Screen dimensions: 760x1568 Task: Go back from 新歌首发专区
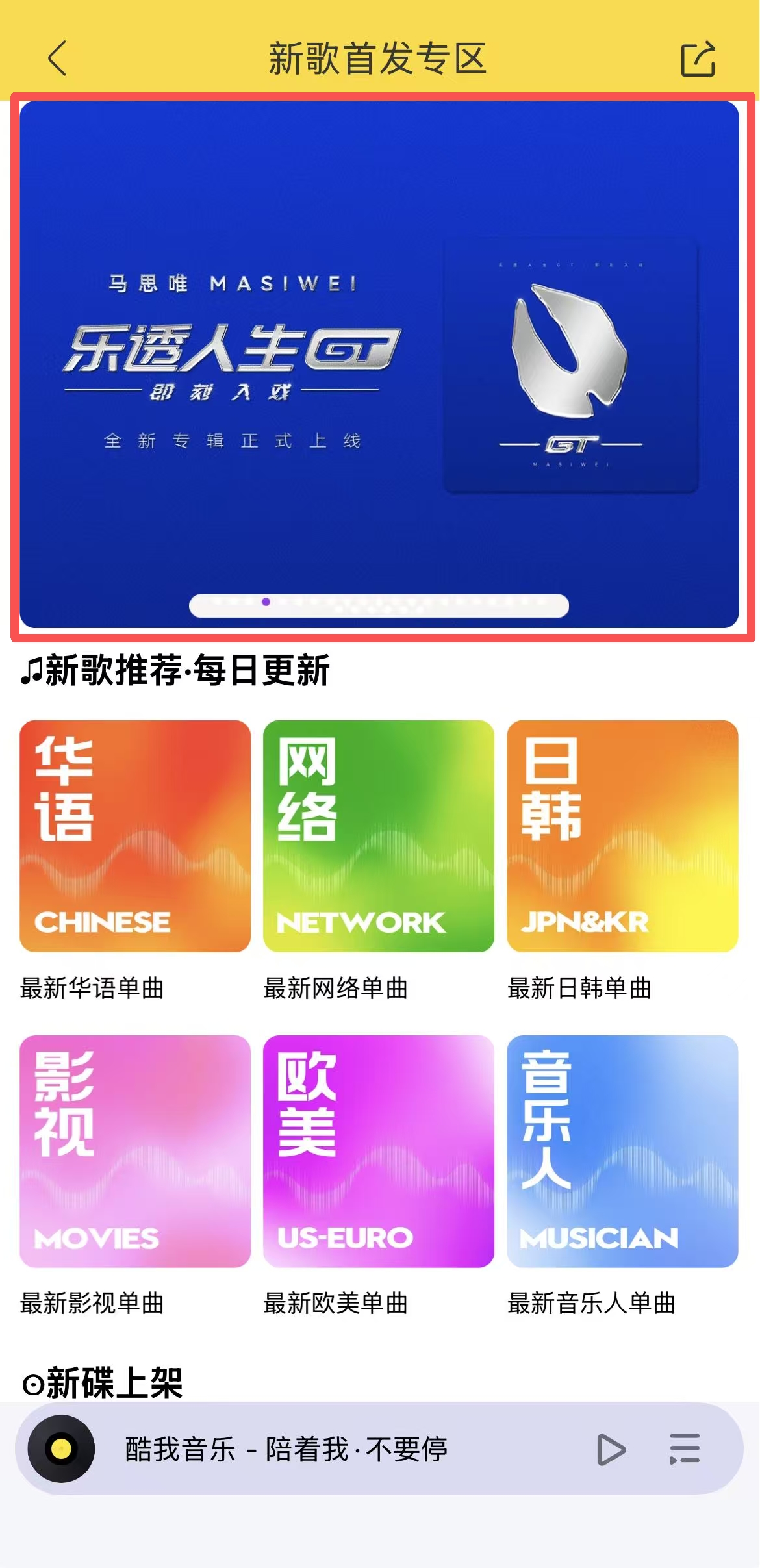[57, 58]
